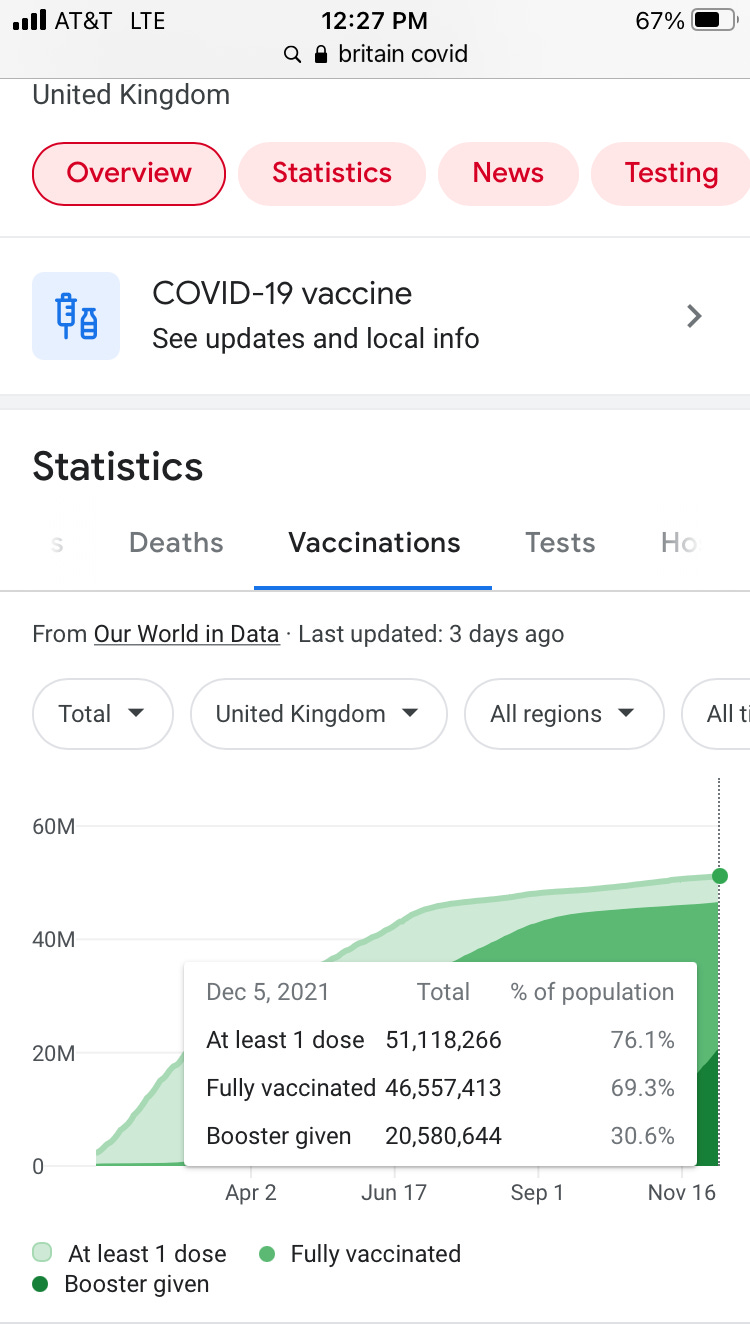The width and height of the screenshot is (750, 1334).
Task: Switch to the Deaths tab
Action: tap(176, 543)
